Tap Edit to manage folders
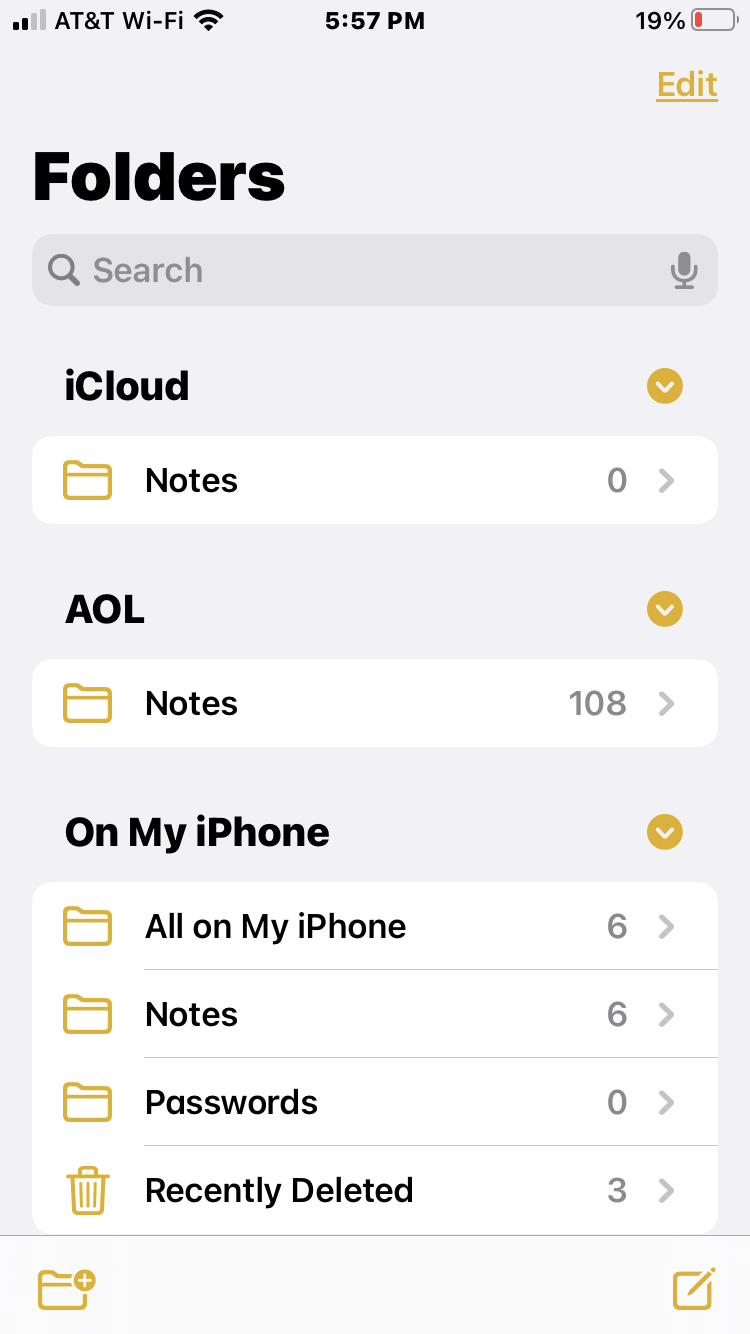This screenshot has height=1334, width=750. coord(687,85)
